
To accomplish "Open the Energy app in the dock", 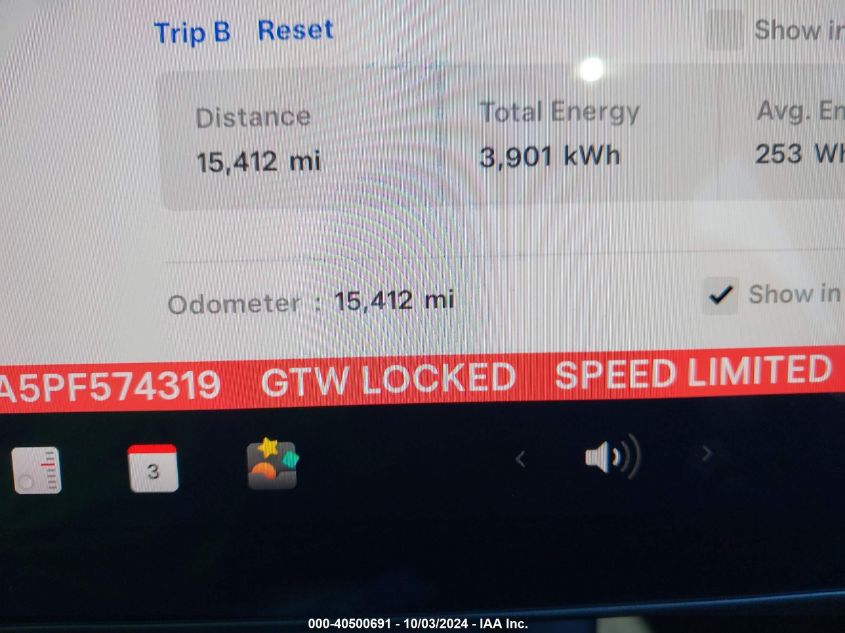I will (37, 470).
